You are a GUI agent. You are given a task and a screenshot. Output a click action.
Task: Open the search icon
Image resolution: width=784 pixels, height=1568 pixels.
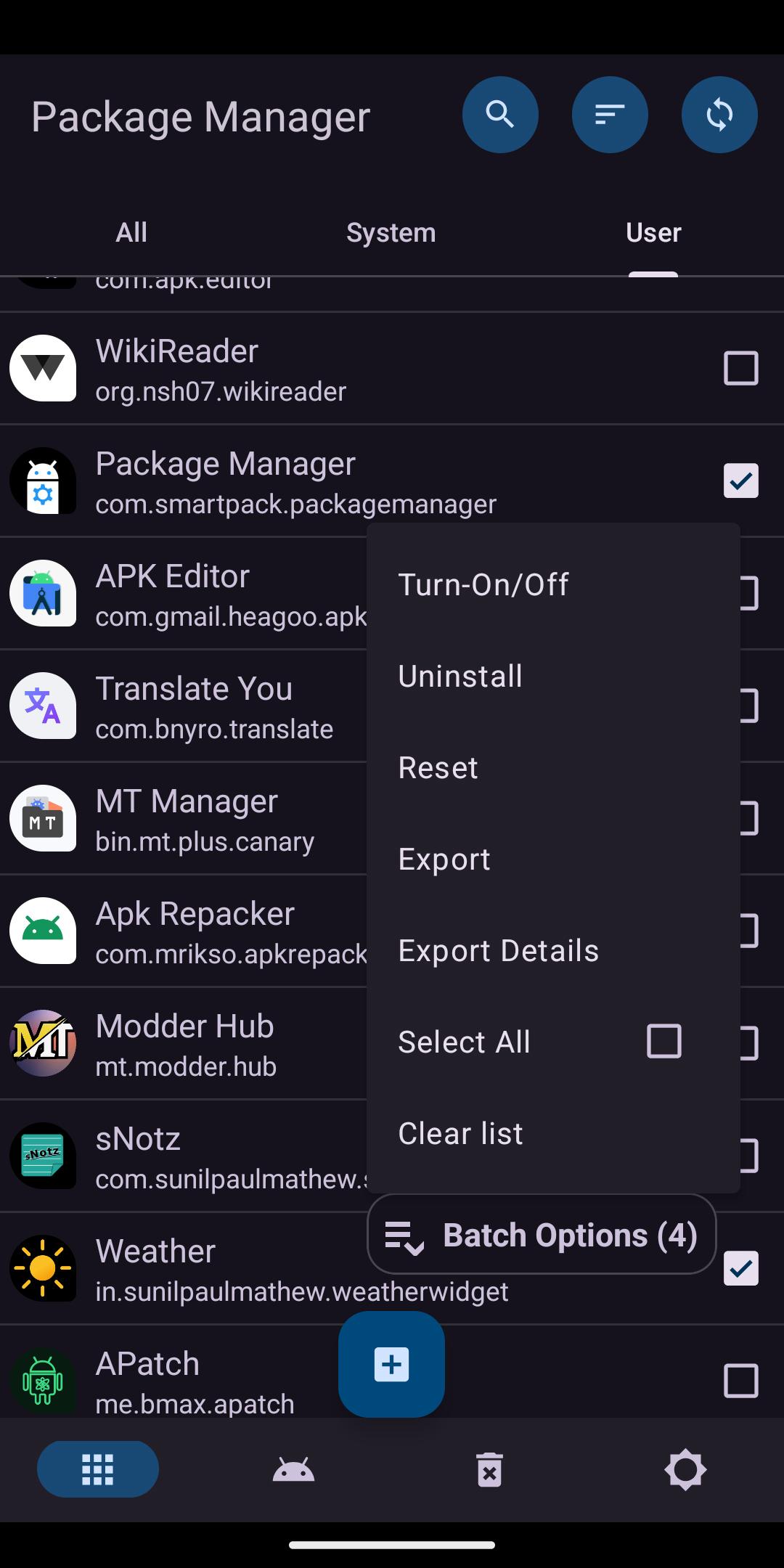pyautogui.click(x=500, y=115)
